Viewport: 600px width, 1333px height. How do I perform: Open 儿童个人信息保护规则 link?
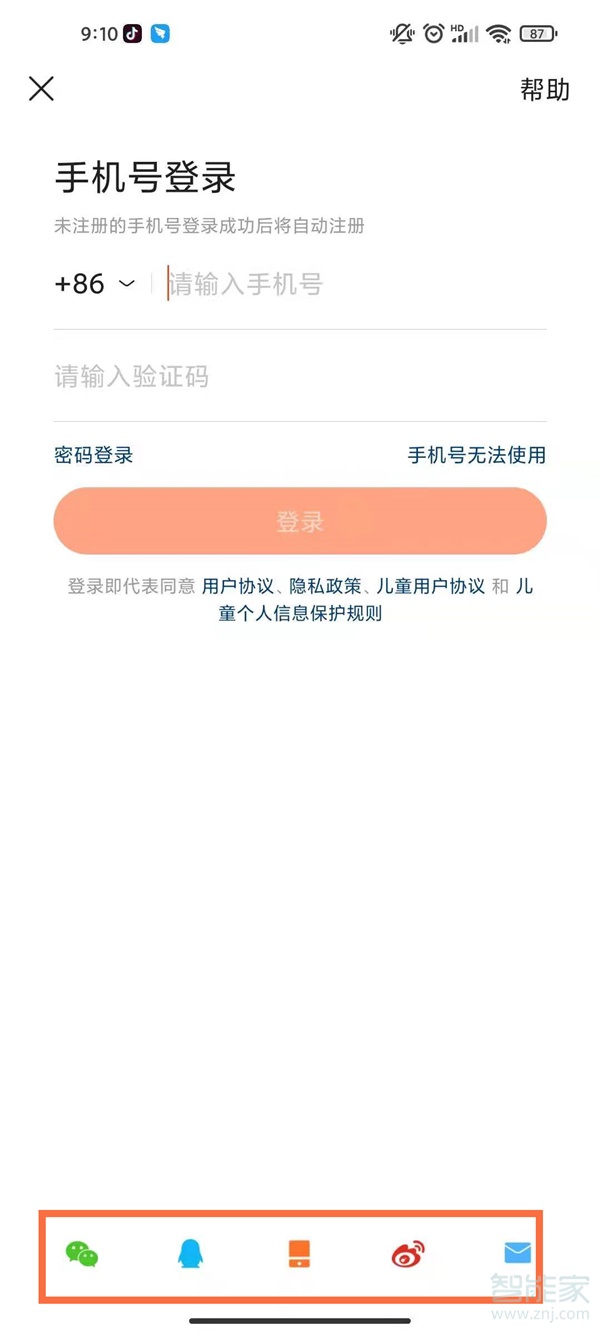(x=300, y=613)
